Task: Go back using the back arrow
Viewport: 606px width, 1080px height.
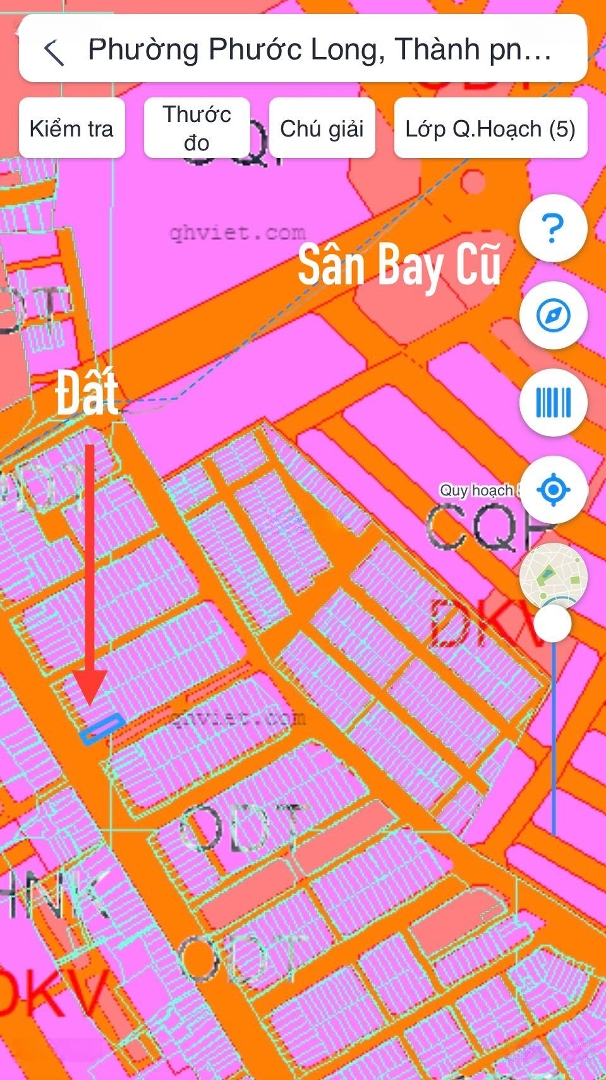Action: [x=54, y=51]
